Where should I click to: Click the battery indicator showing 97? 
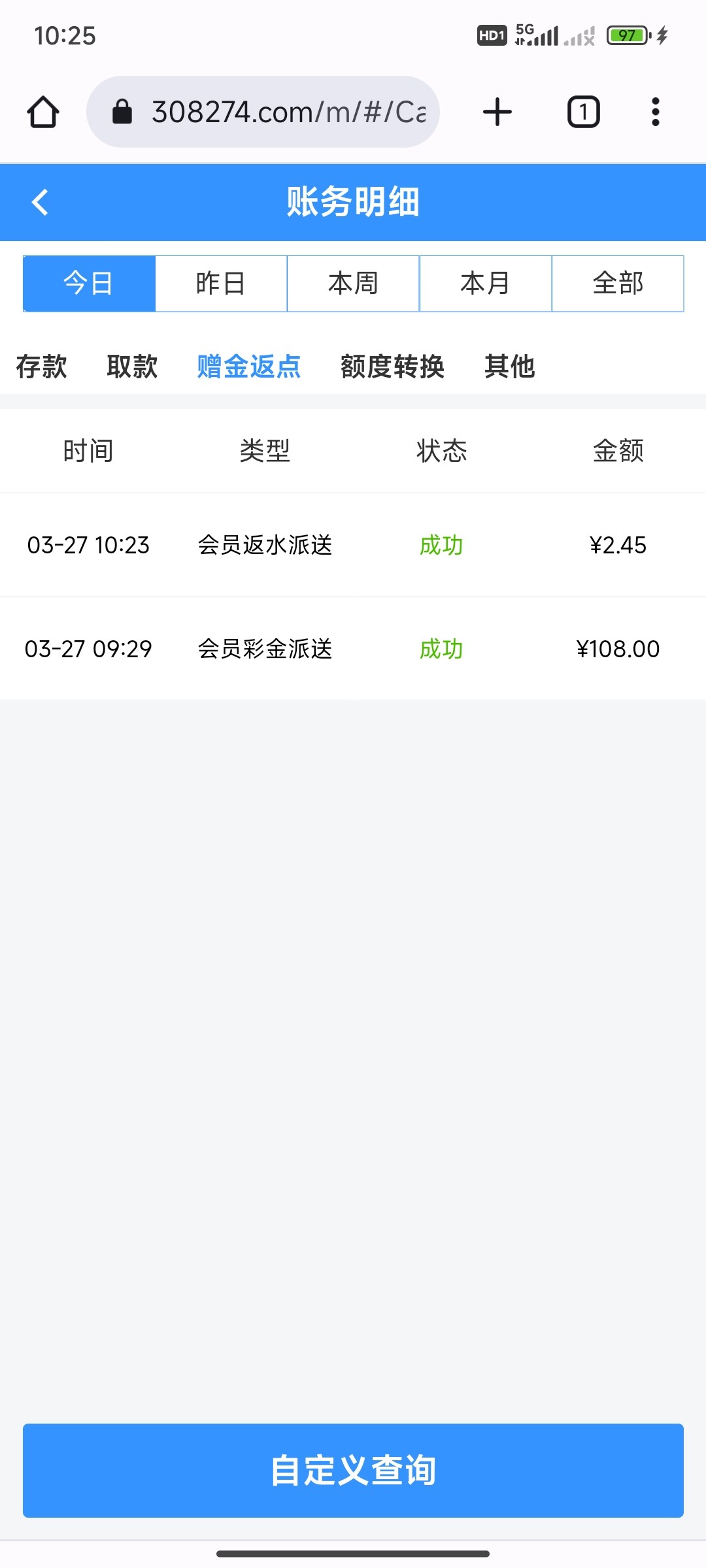pyautogui.click(x=626, y=36)
